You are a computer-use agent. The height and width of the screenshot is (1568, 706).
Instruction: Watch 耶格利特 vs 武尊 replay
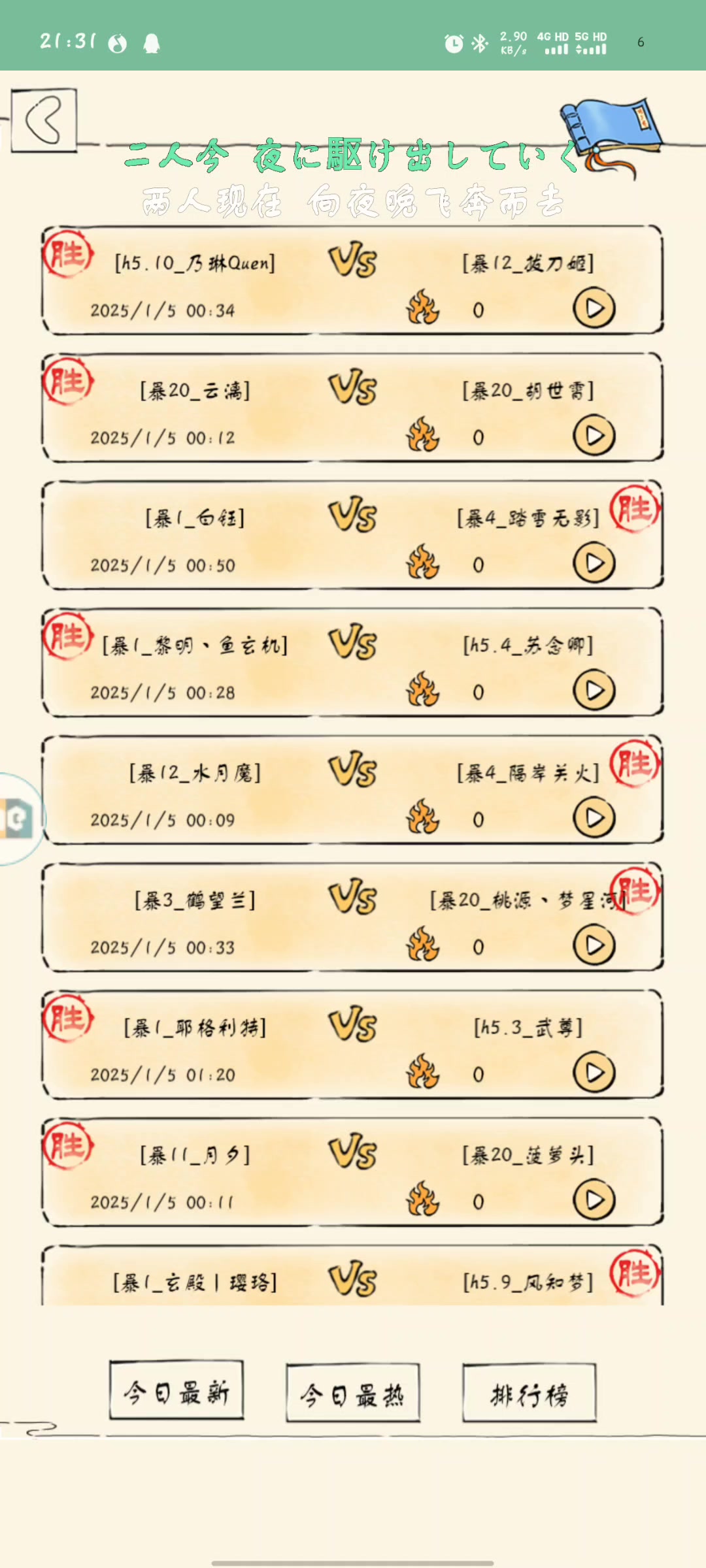594,1073
